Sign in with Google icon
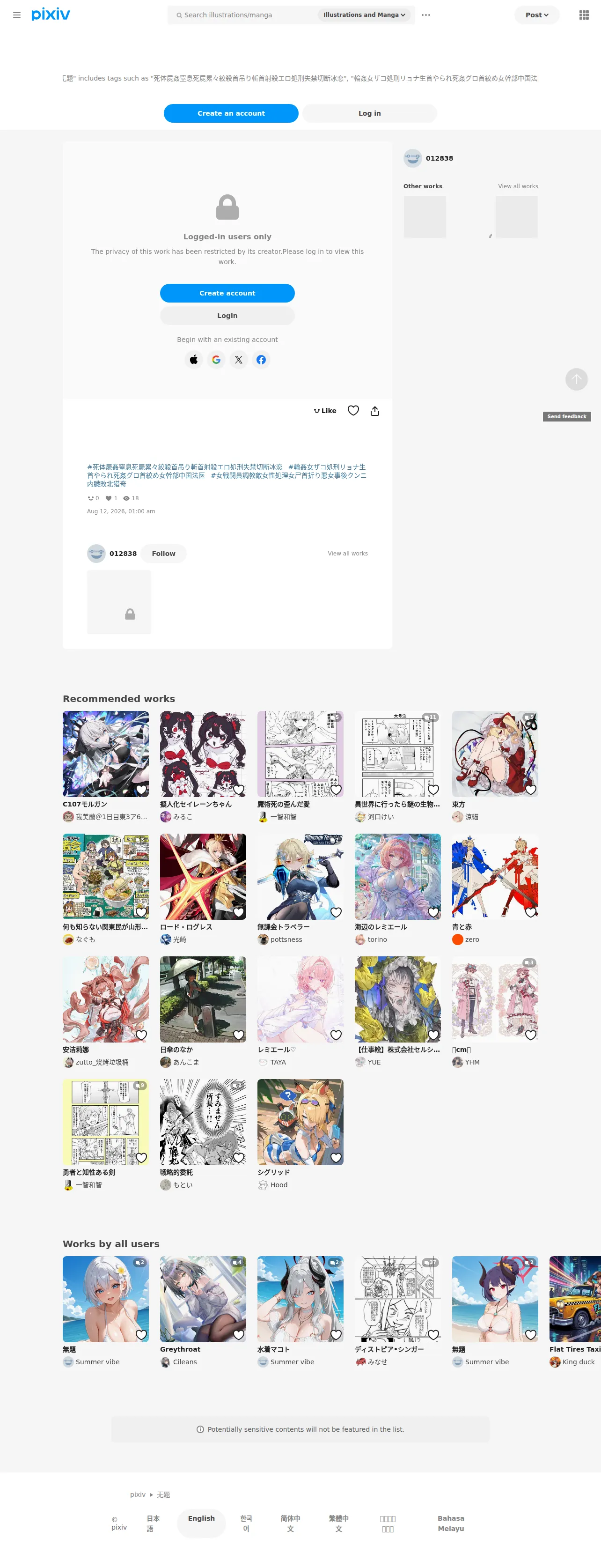601x1568 pixels. tap(216, 360)
